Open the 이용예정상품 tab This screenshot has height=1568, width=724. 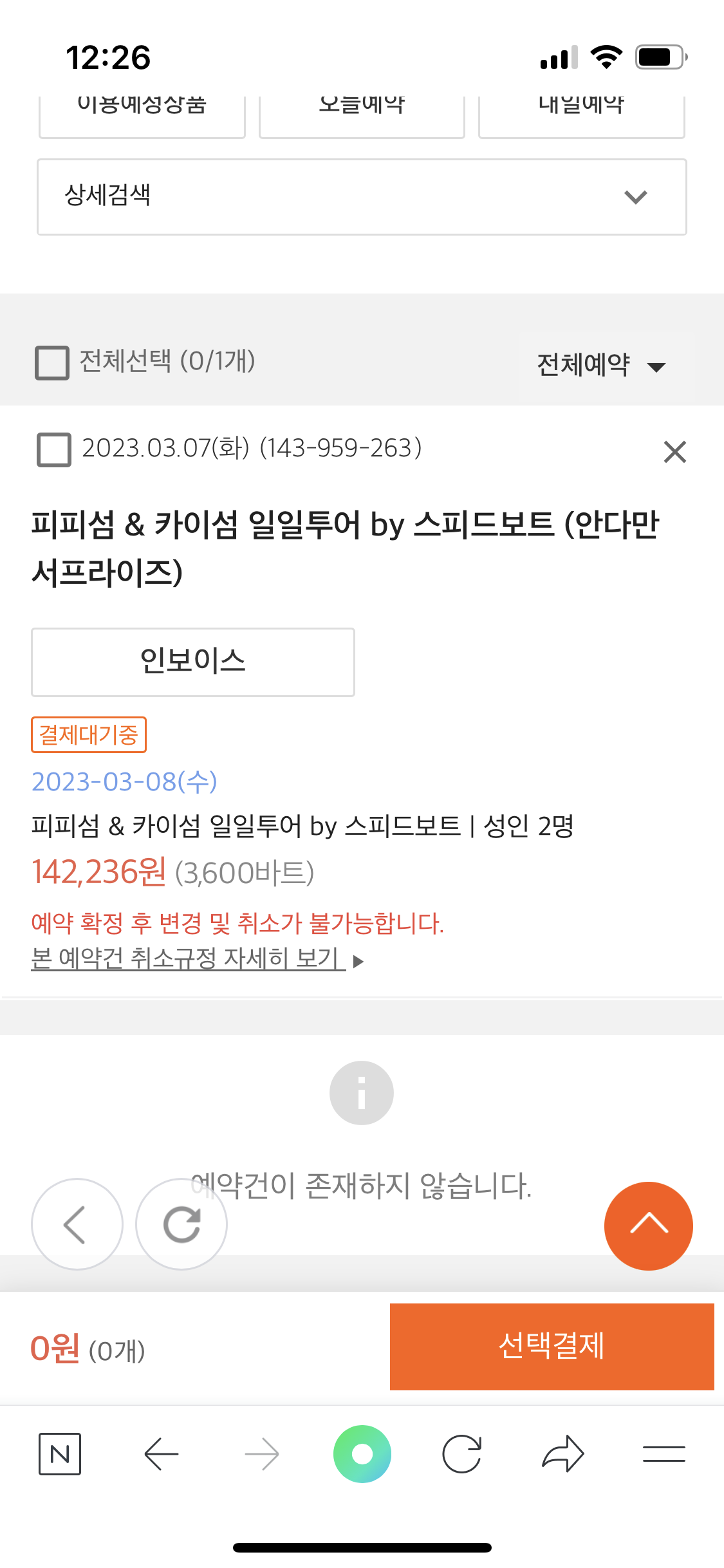click(142, 117)
